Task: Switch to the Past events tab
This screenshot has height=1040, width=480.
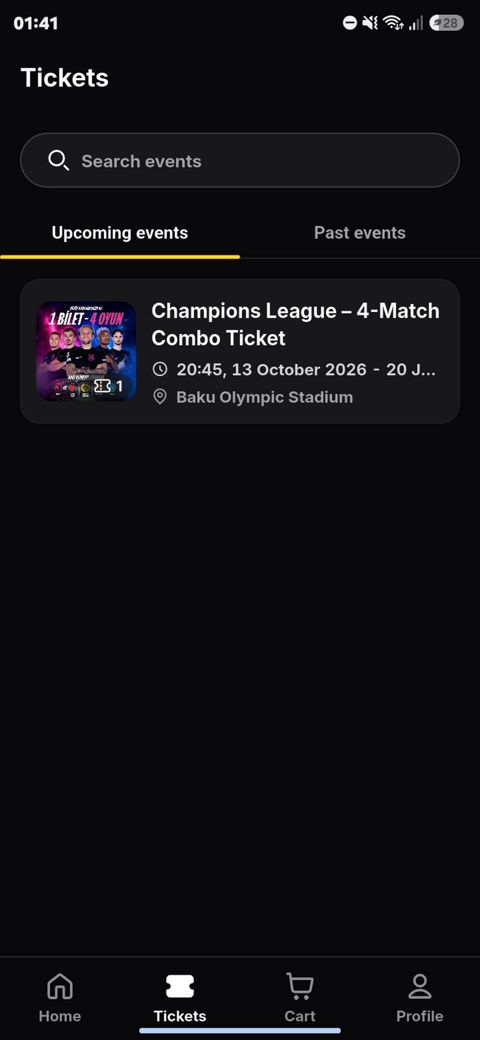Action: tap(360, 233)
